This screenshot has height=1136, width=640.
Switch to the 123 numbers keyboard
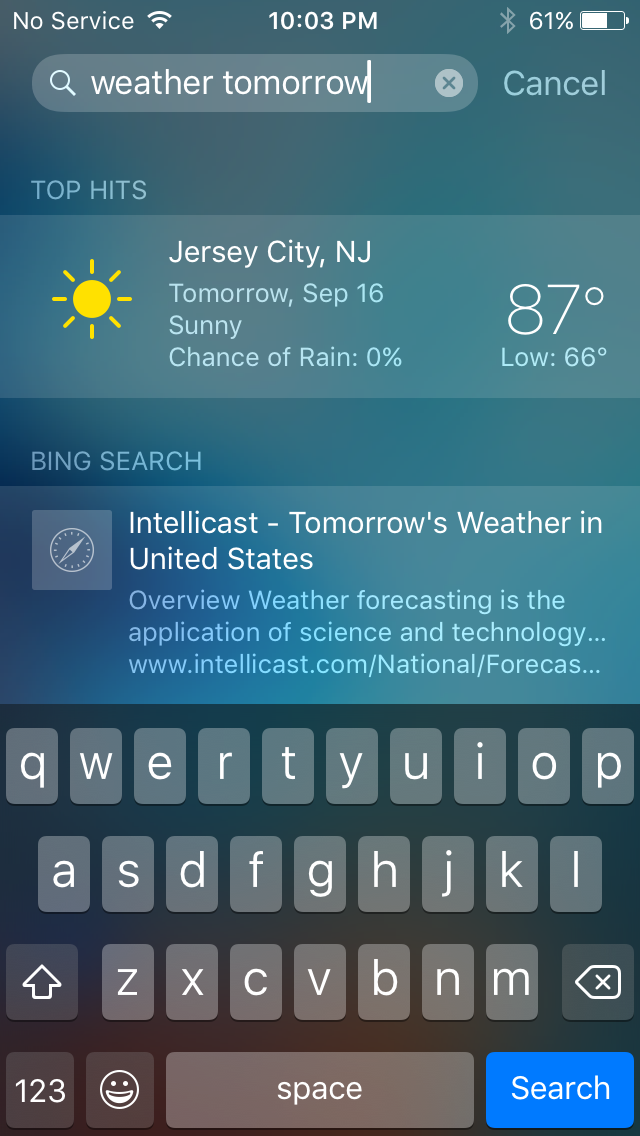coord(40,1089)
